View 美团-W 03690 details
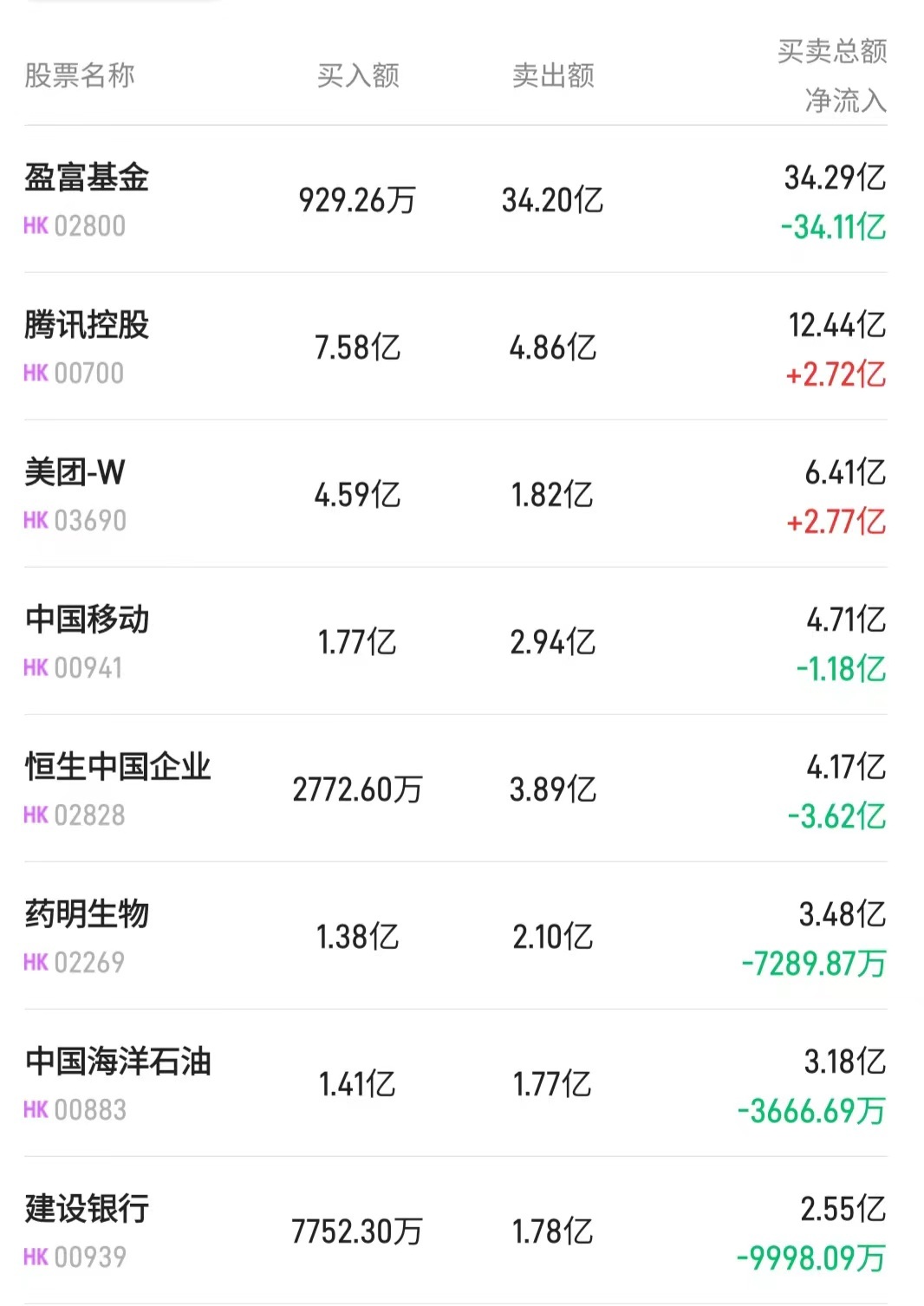 click(75, 494)
